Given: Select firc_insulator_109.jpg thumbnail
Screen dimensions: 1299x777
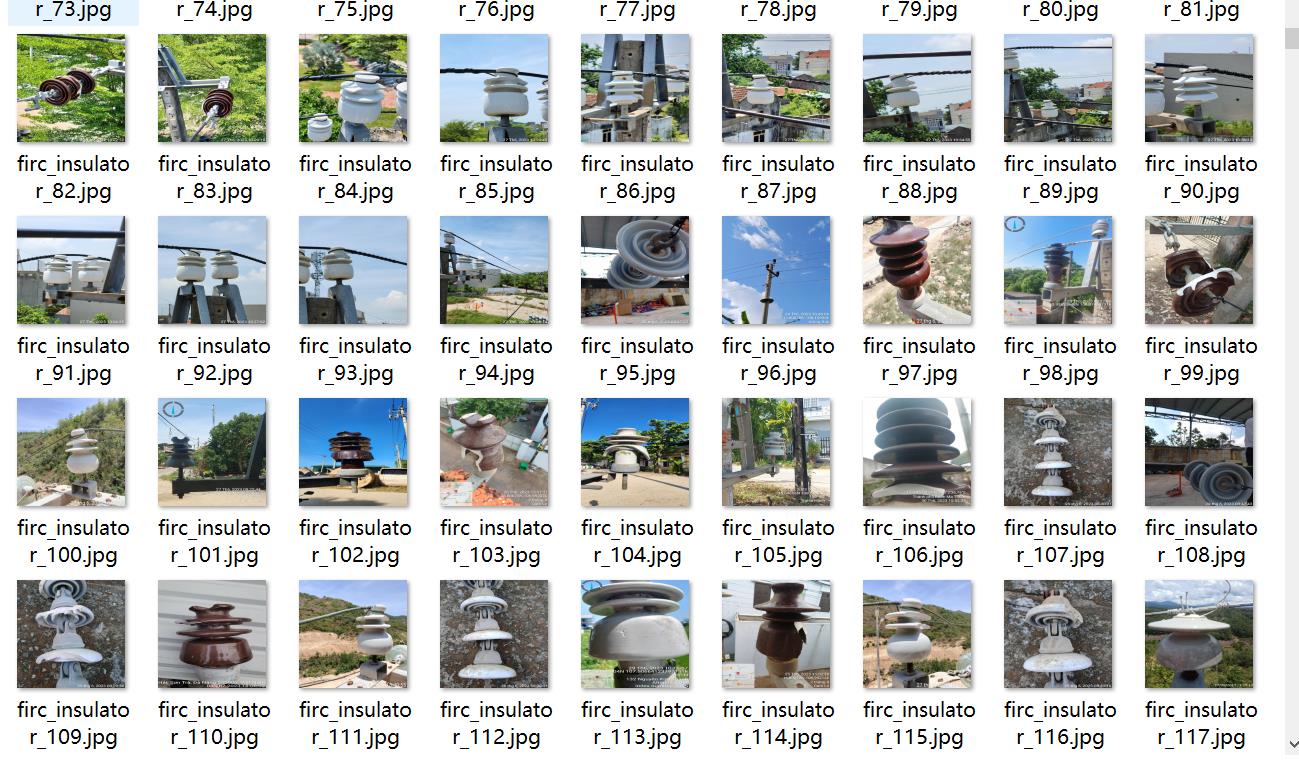Looking at the screenshot, I should click(71, 634).
